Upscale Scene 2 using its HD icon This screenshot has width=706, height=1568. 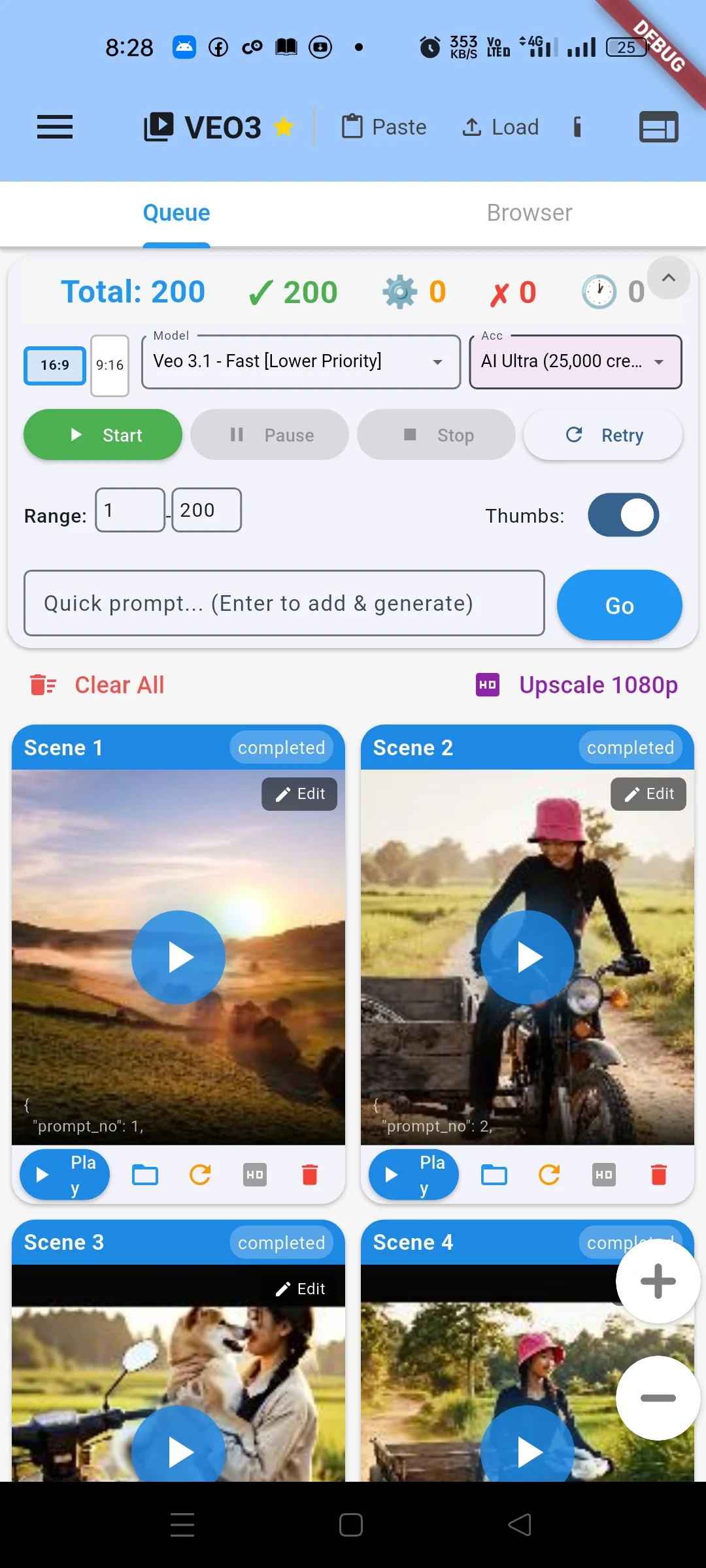603,1174
